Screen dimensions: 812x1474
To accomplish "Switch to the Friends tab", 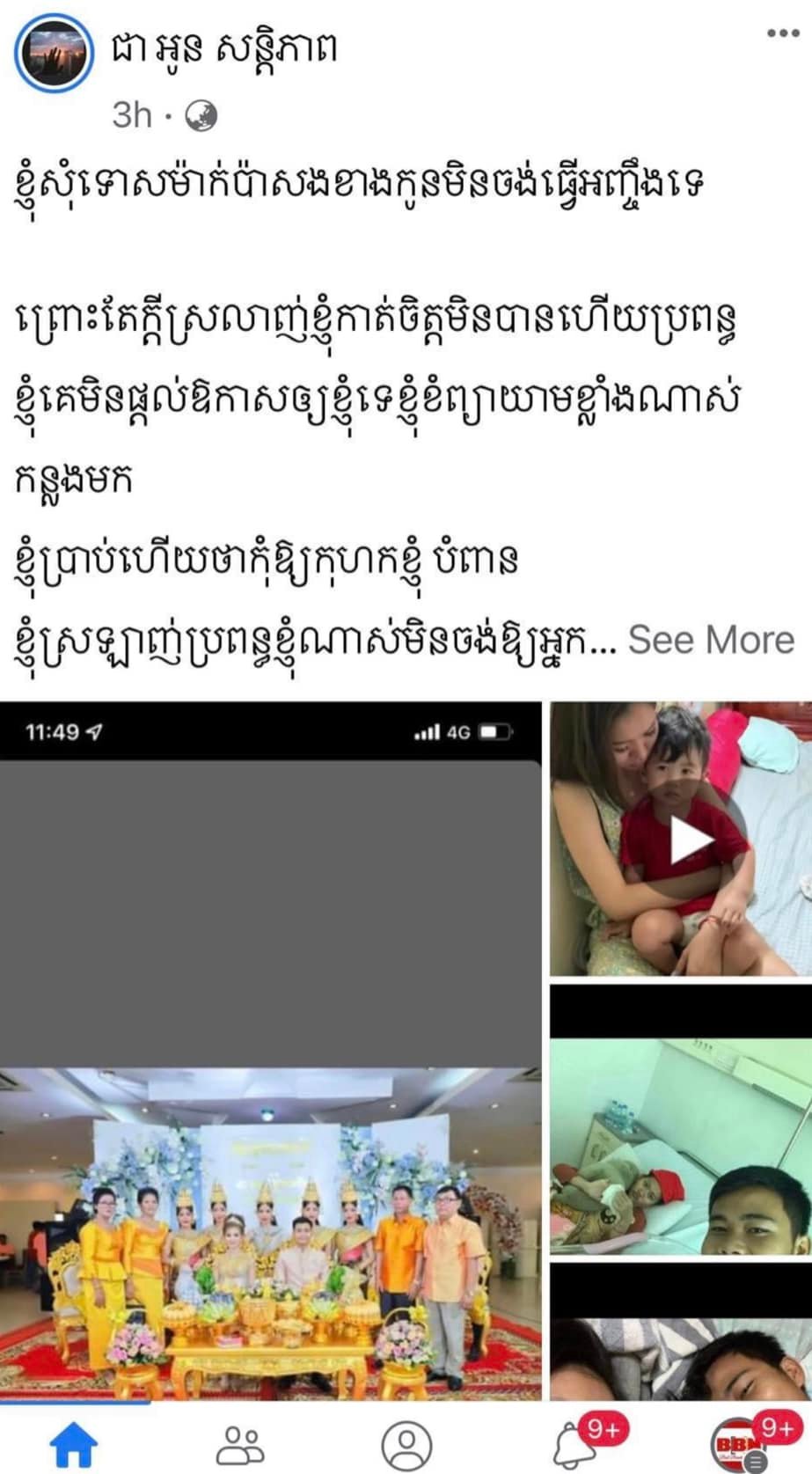I will point(239,1444).
